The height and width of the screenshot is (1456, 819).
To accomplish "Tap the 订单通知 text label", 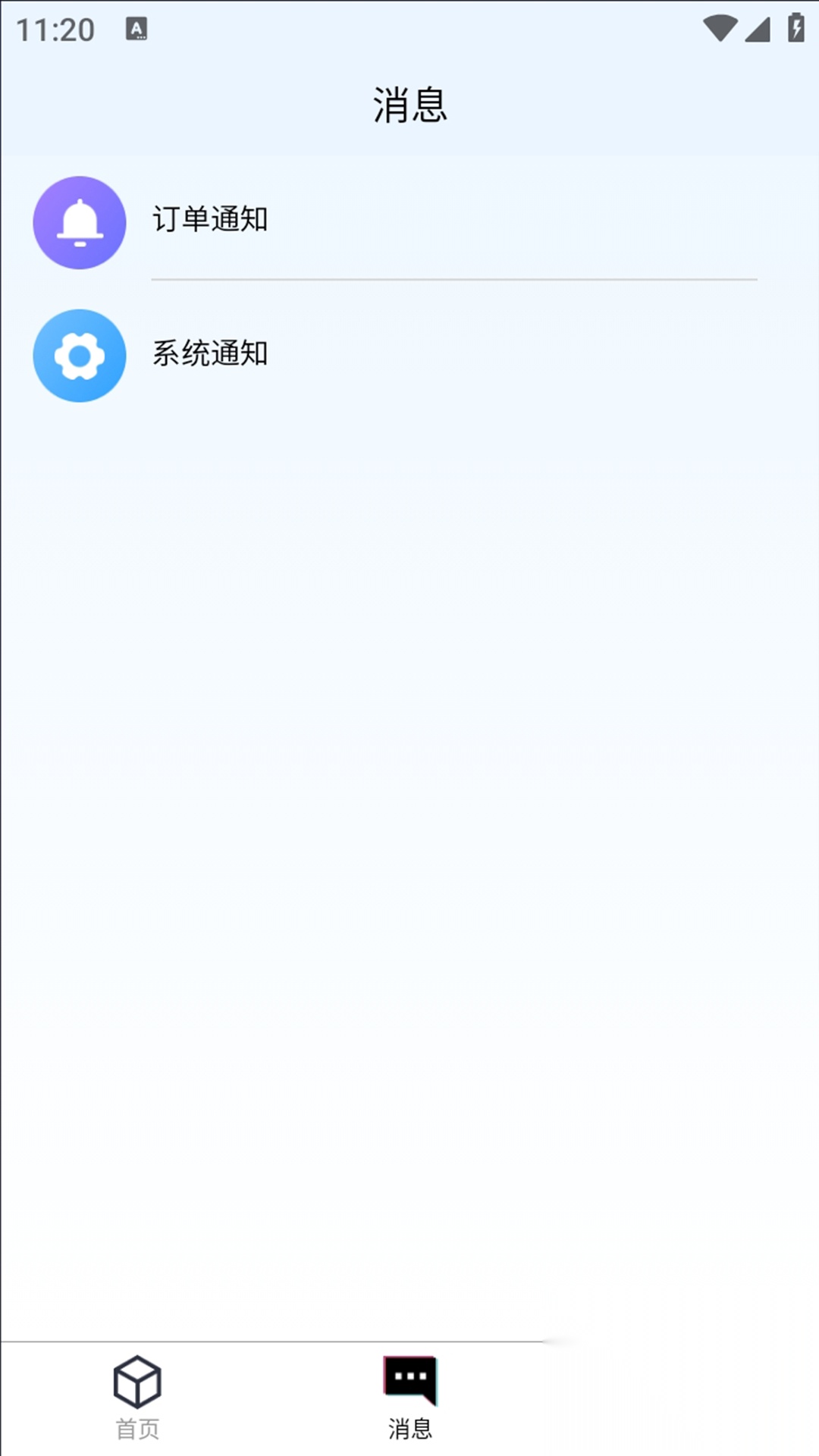I will pos(211,220).
